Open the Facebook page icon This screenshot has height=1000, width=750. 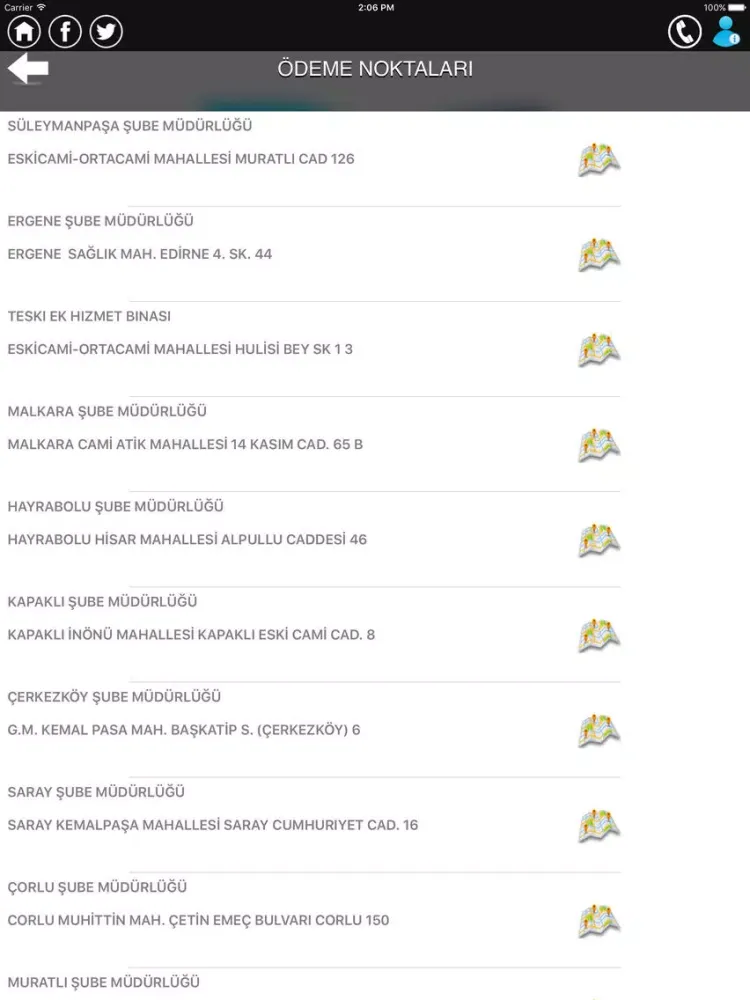[65, 32]
